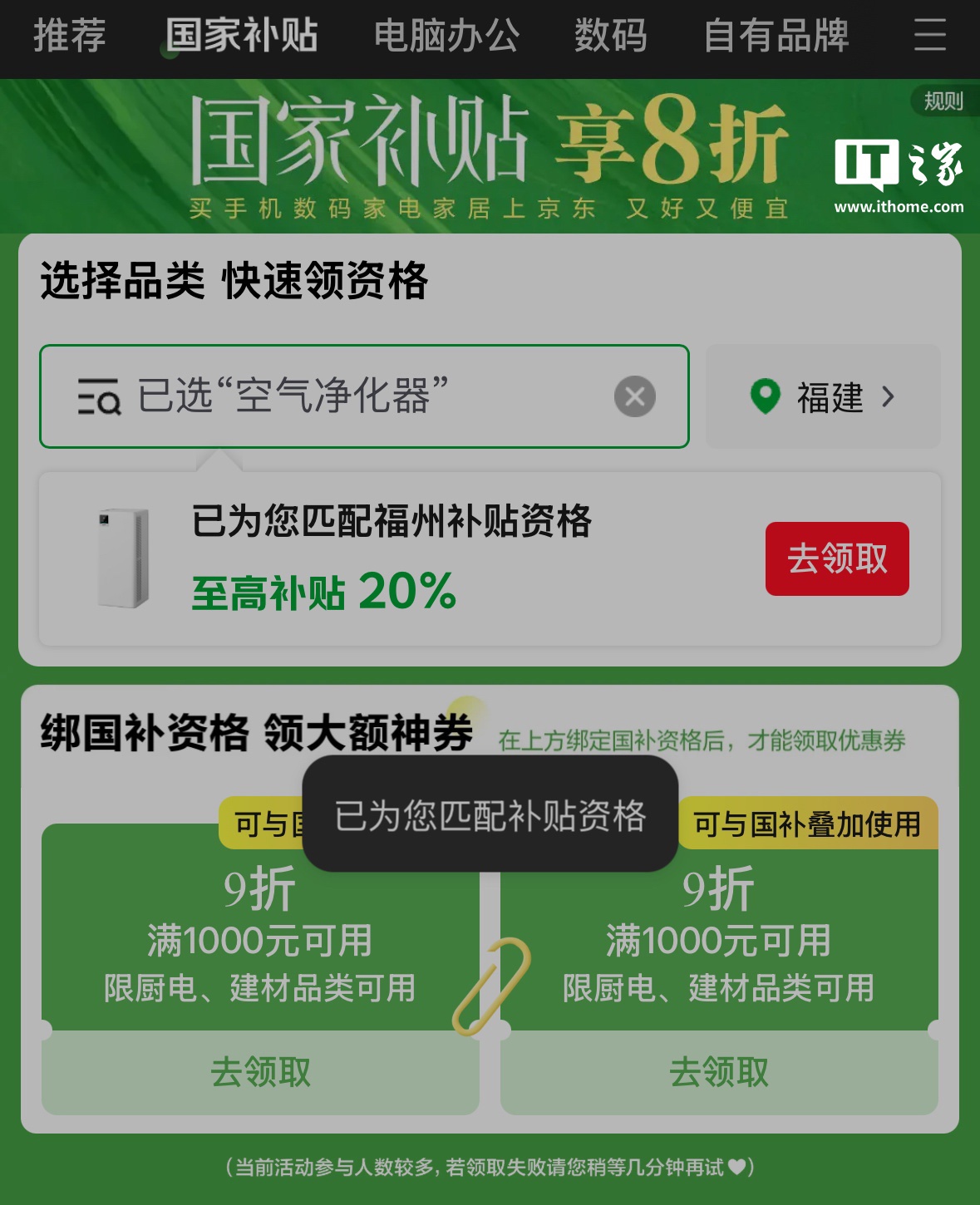Tap the selected 空气净化器 category field

coord(332,396)
